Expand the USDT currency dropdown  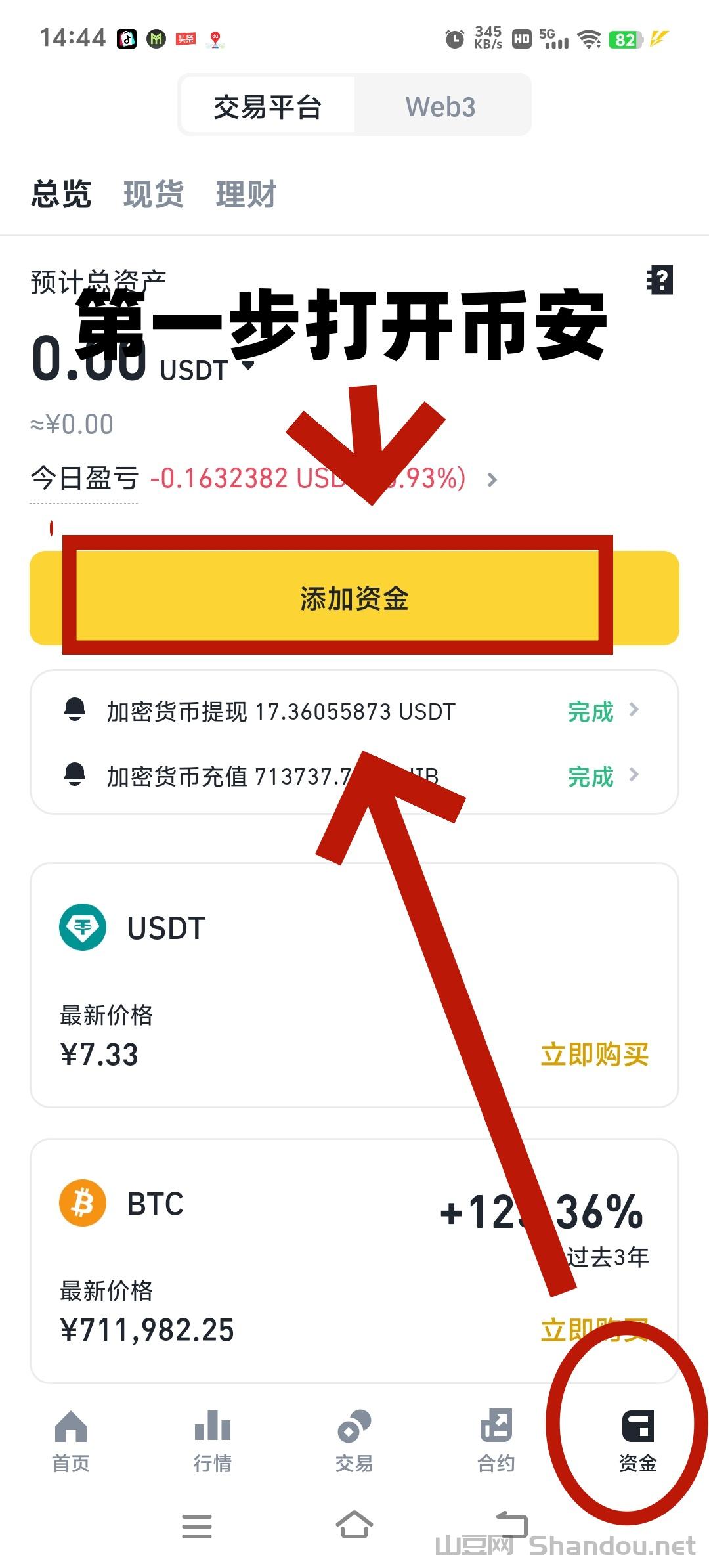pyautogui.click(x=248, y=366)
